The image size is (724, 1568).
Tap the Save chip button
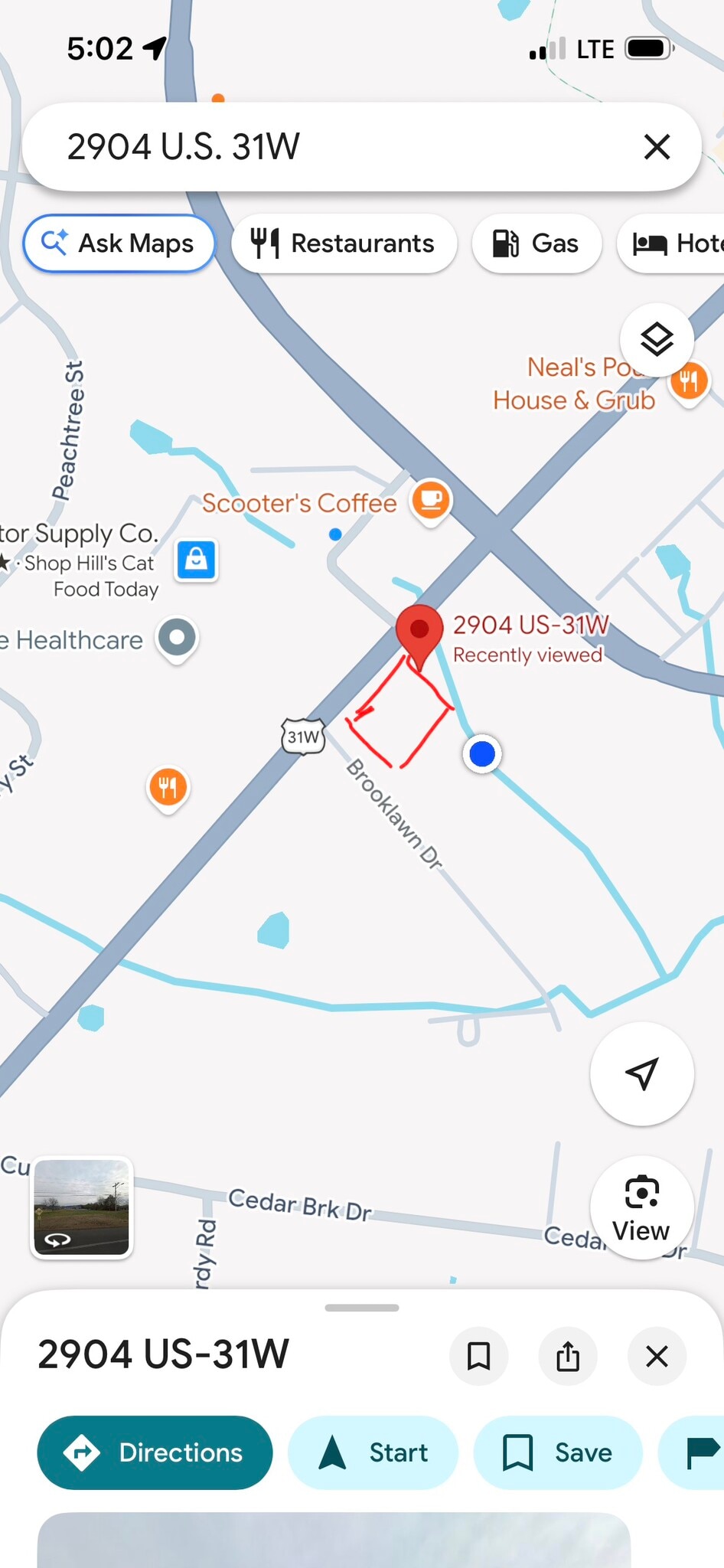(558, 1452)
